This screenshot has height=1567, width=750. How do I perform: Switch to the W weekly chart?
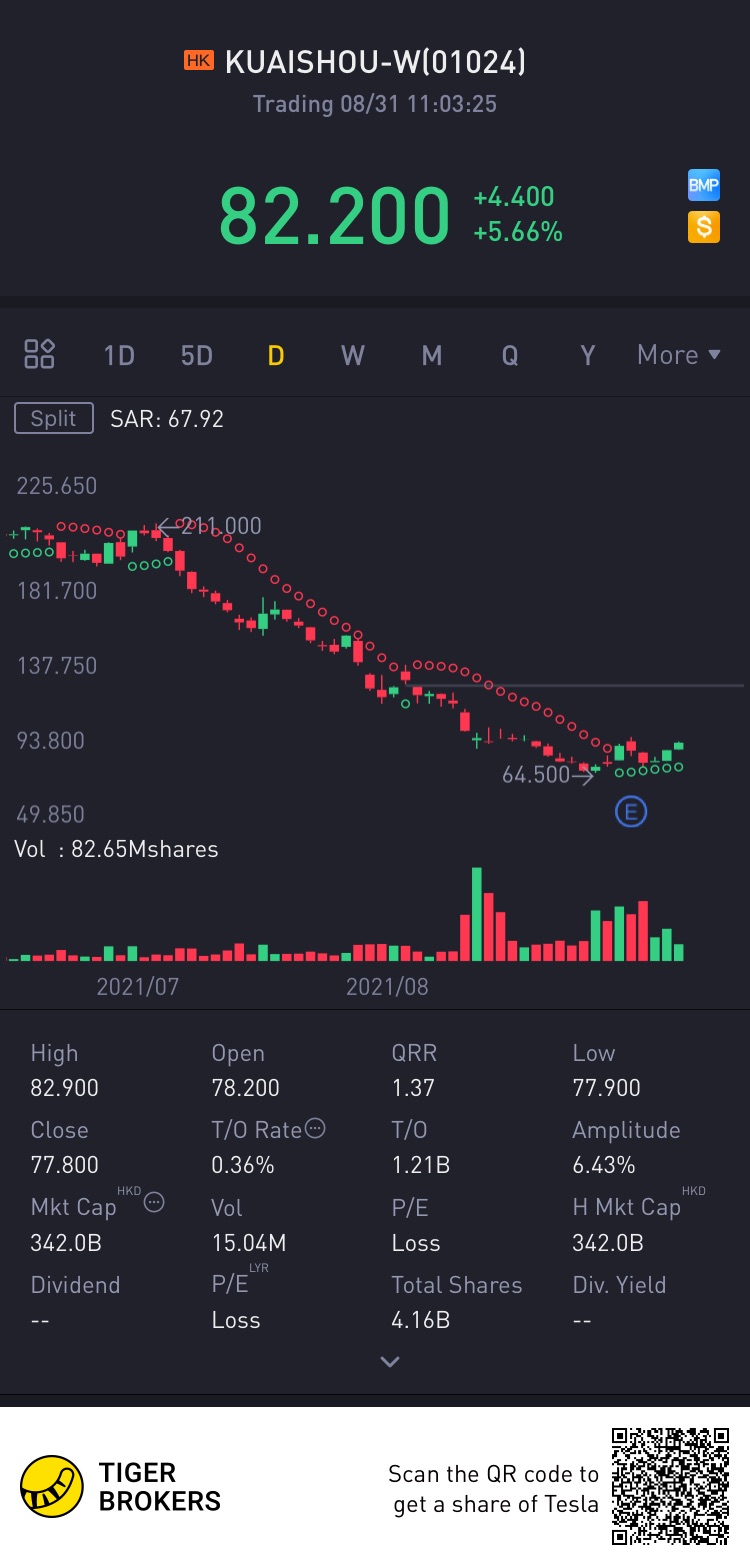[x=353, y=355]
